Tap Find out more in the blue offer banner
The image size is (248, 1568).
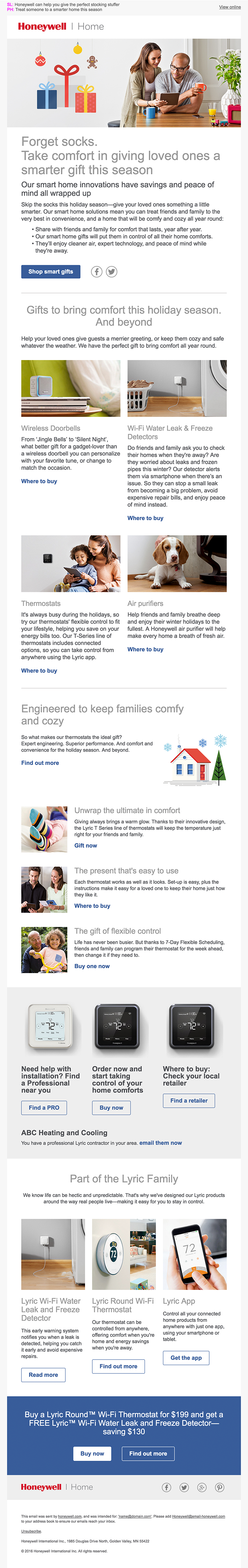[148, 1453]
